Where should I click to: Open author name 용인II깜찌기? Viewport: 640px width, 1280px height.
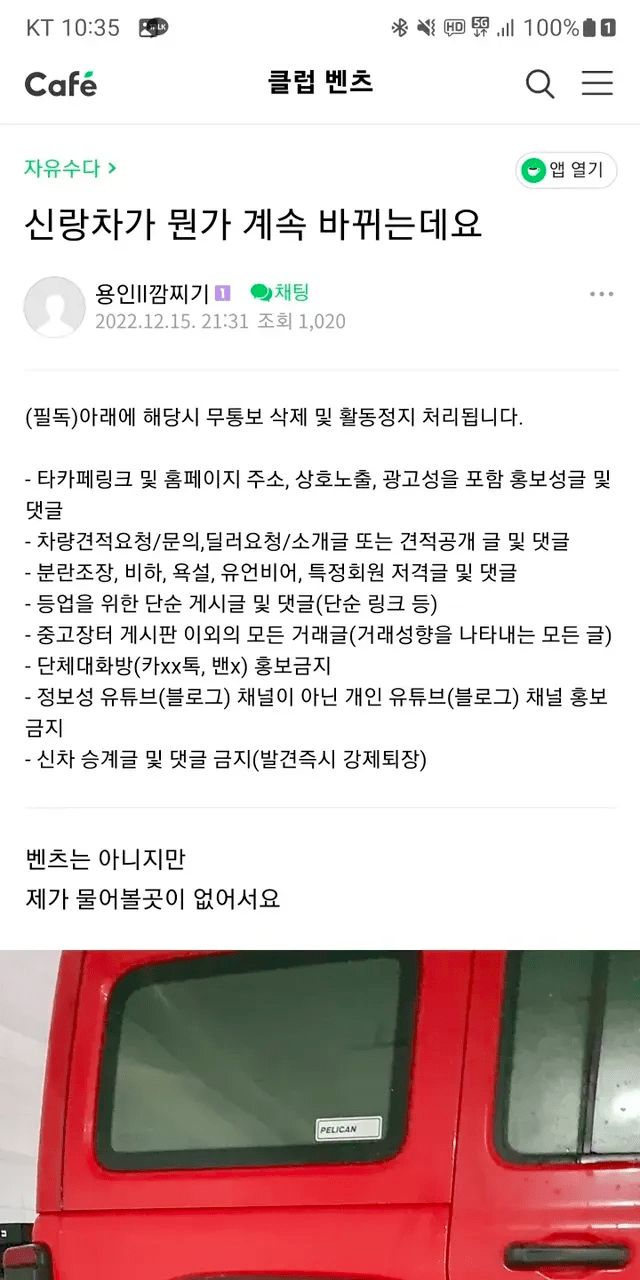[x=152, y=293]
